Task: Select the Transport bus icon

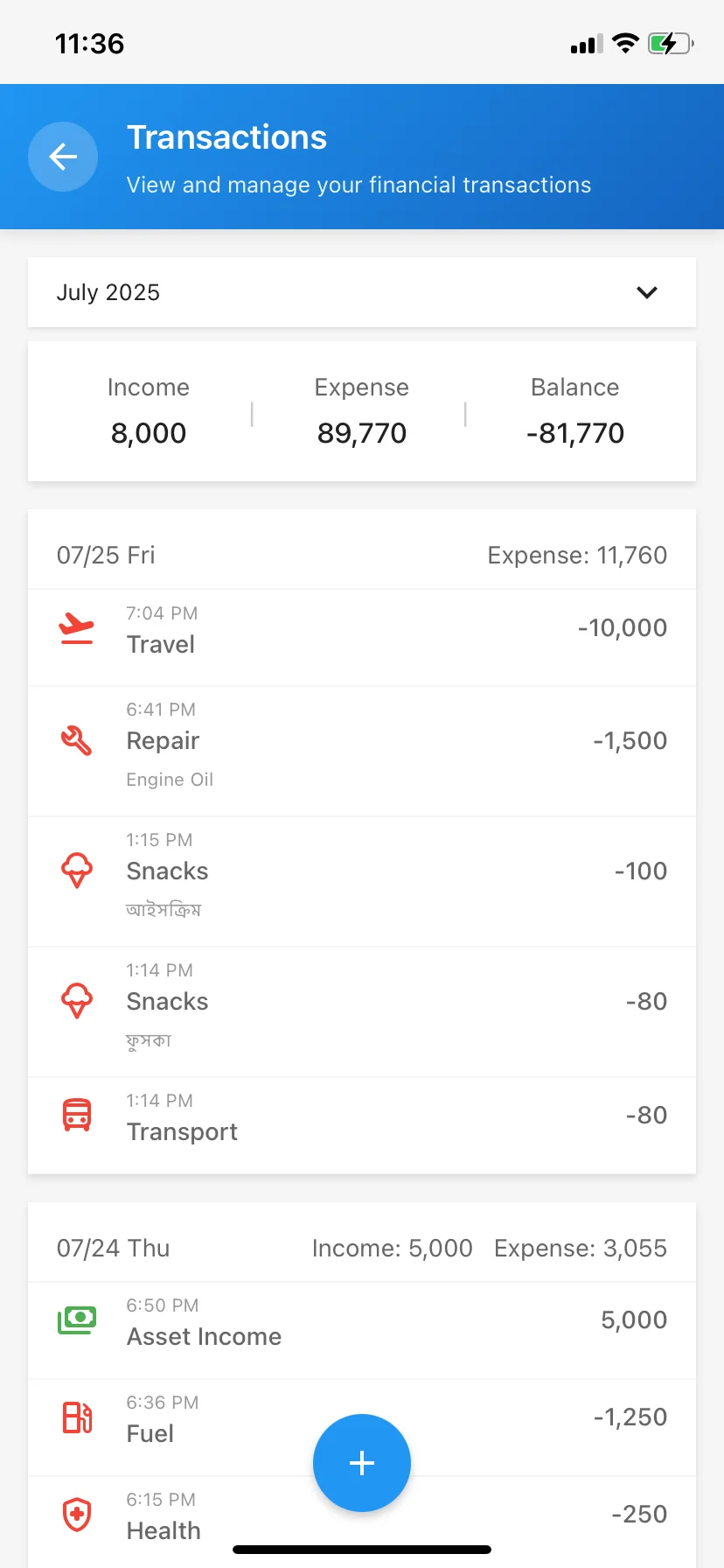Action: (x=77, y=1114)
